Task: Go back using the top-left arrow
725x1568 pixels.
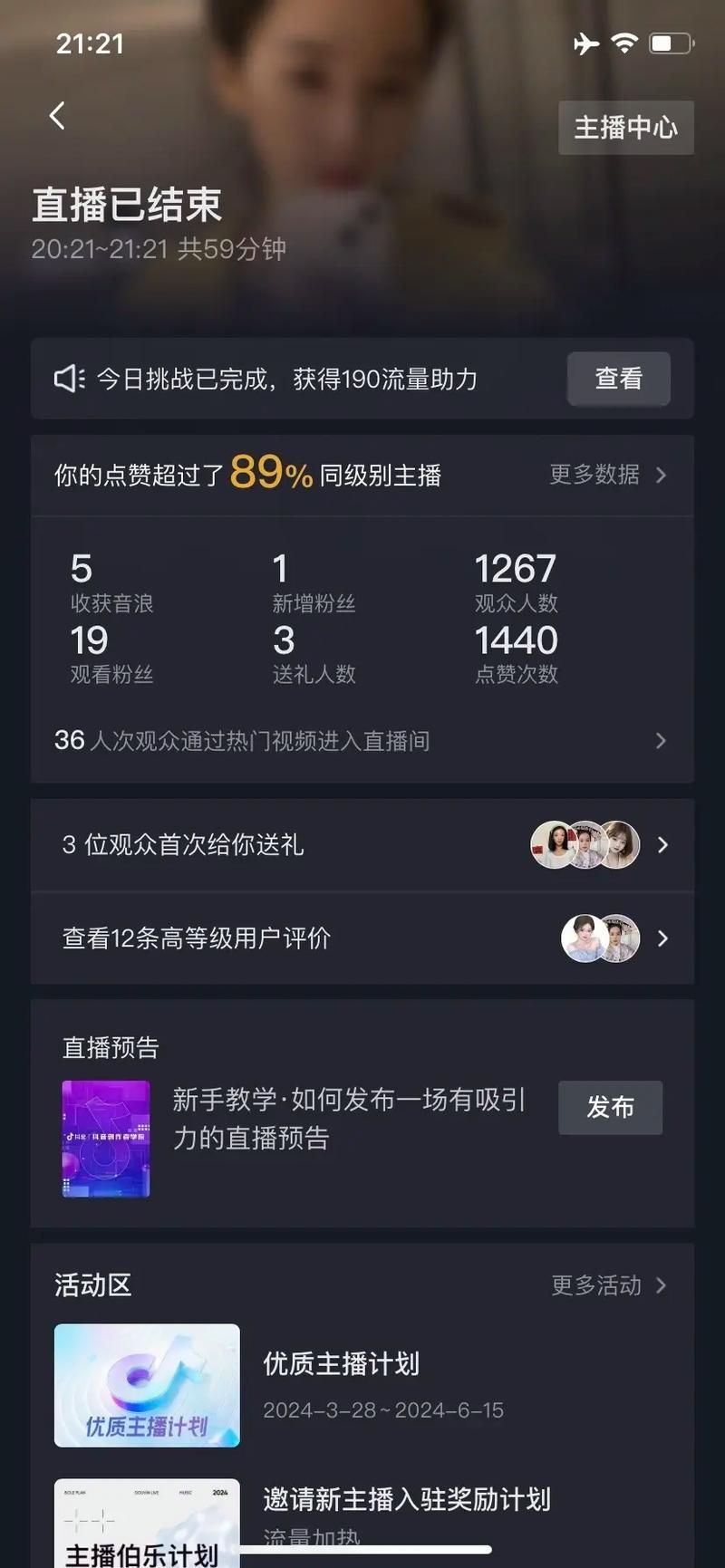Action: point(57,116)
